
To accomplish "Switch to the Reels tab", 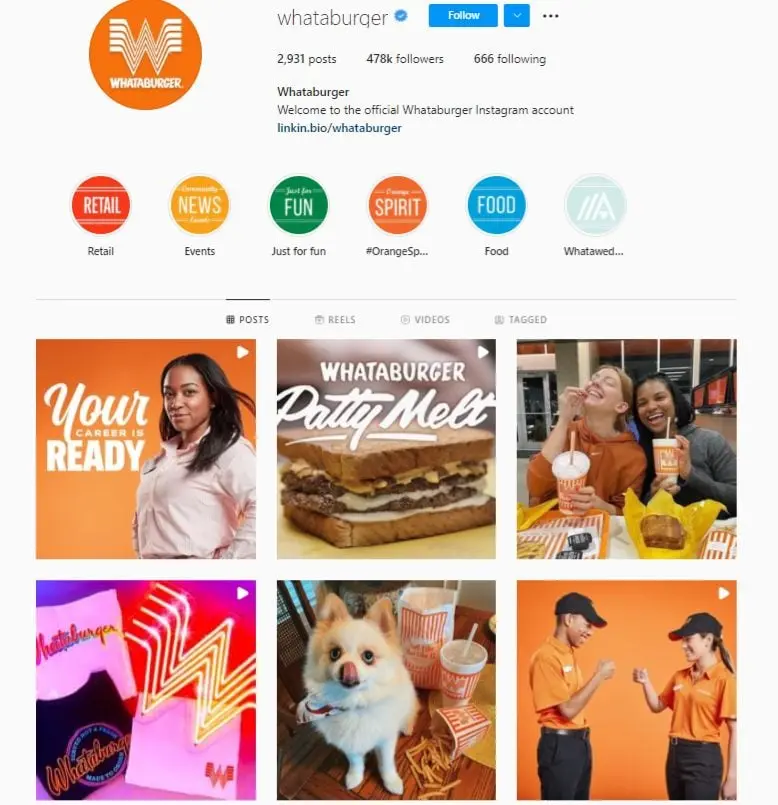I will 335,320.
